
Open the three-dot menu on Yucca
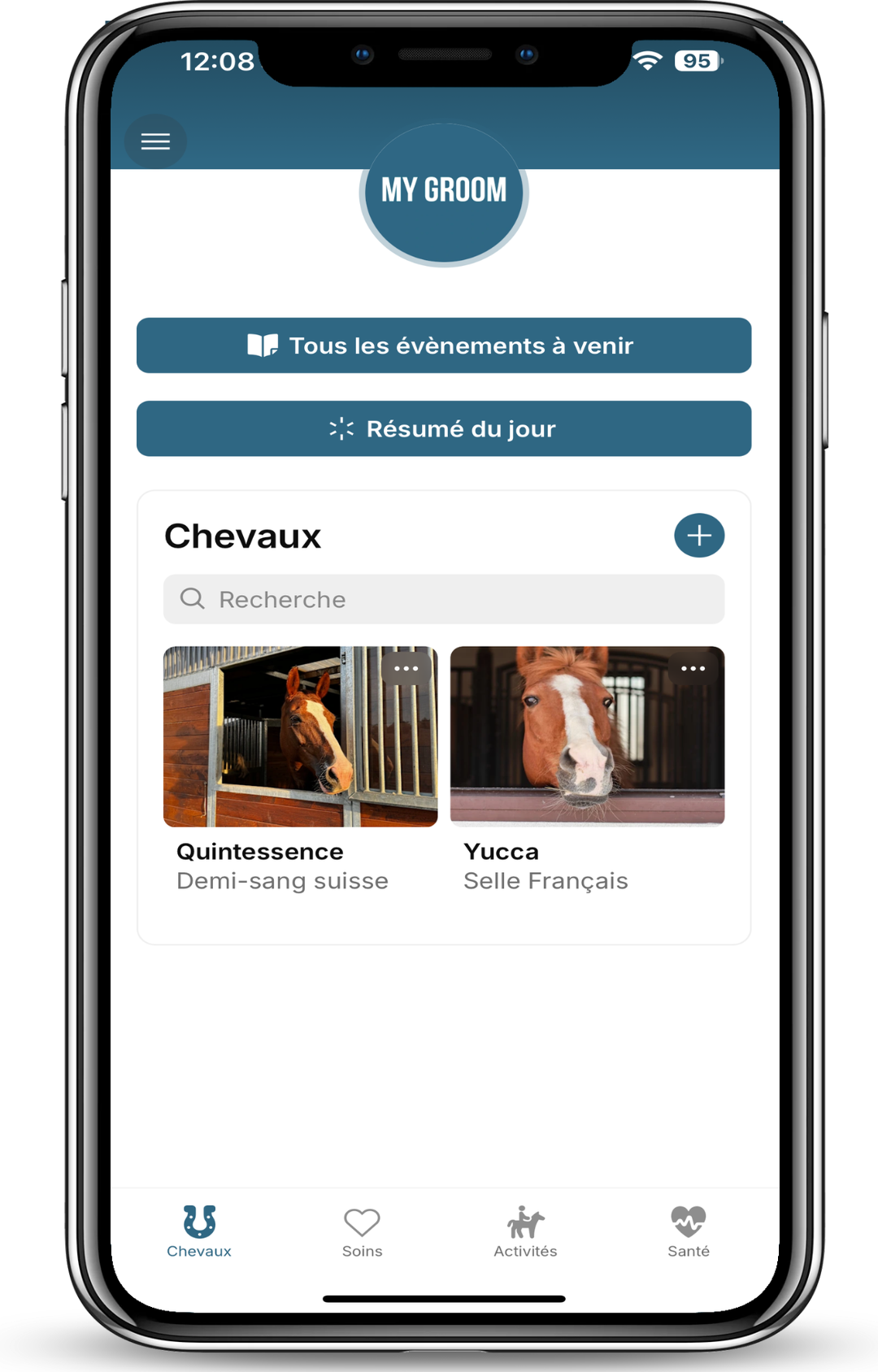(693, 668)
